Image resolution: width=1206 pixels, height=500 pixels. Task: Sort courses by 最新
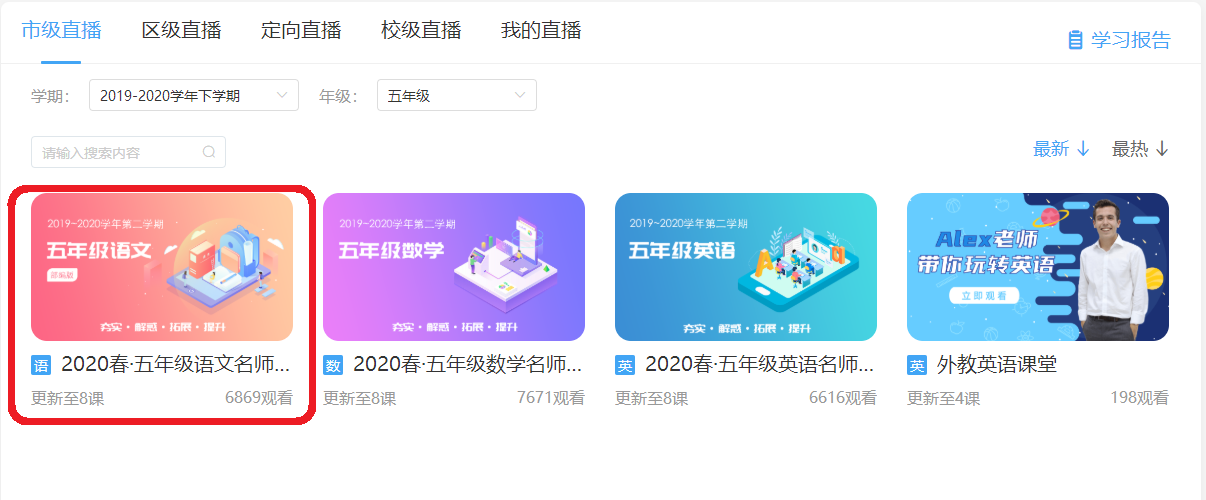(x=1060, y=149)
